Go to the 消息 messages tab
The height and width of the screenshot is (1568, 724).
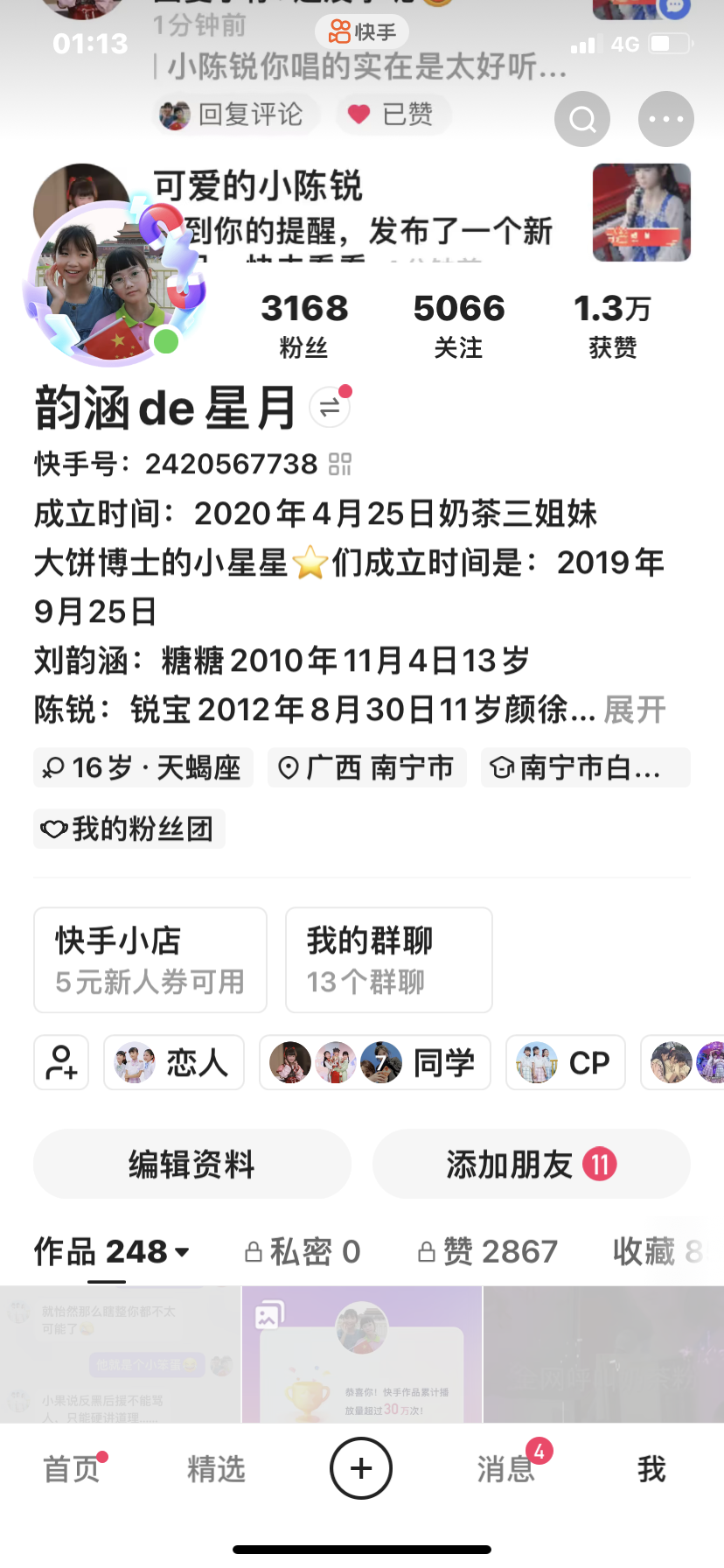(507, 1469)
